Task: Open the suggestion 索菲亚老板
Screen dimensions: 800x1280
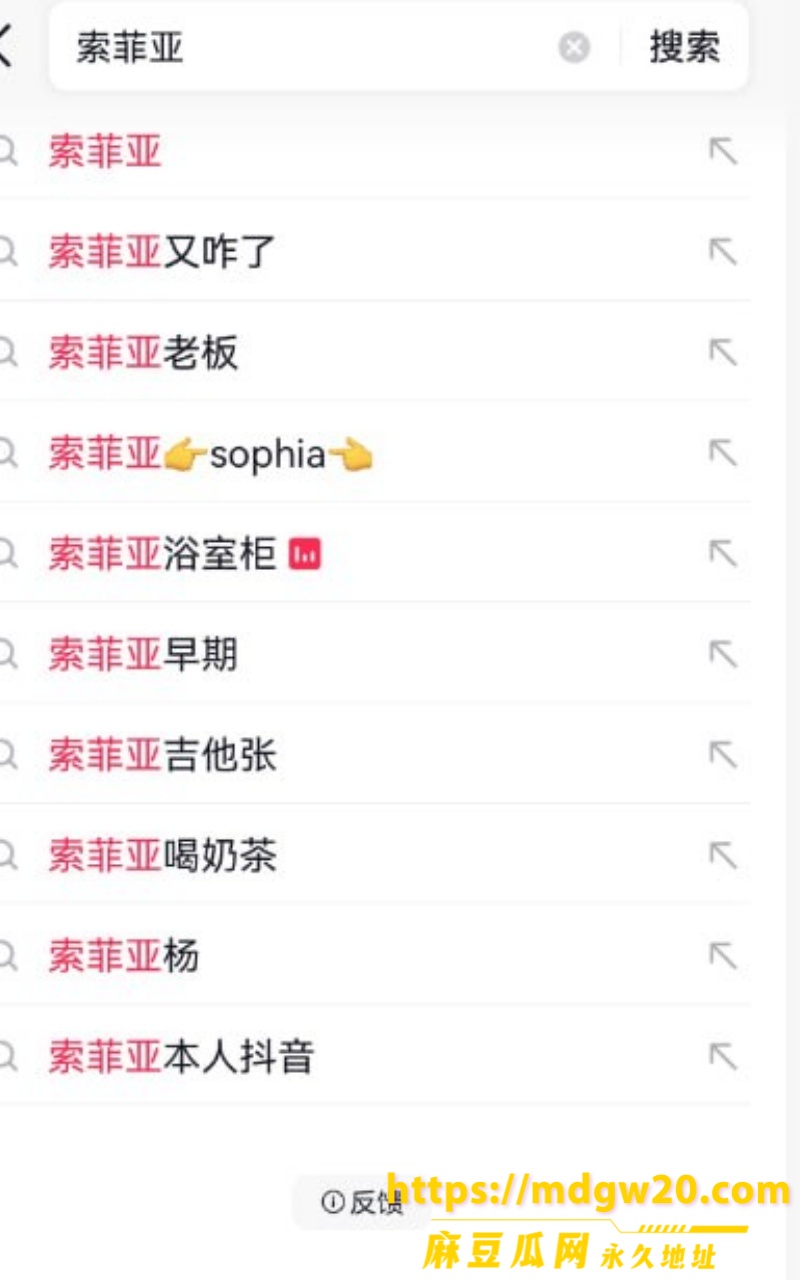Action: 375,353
